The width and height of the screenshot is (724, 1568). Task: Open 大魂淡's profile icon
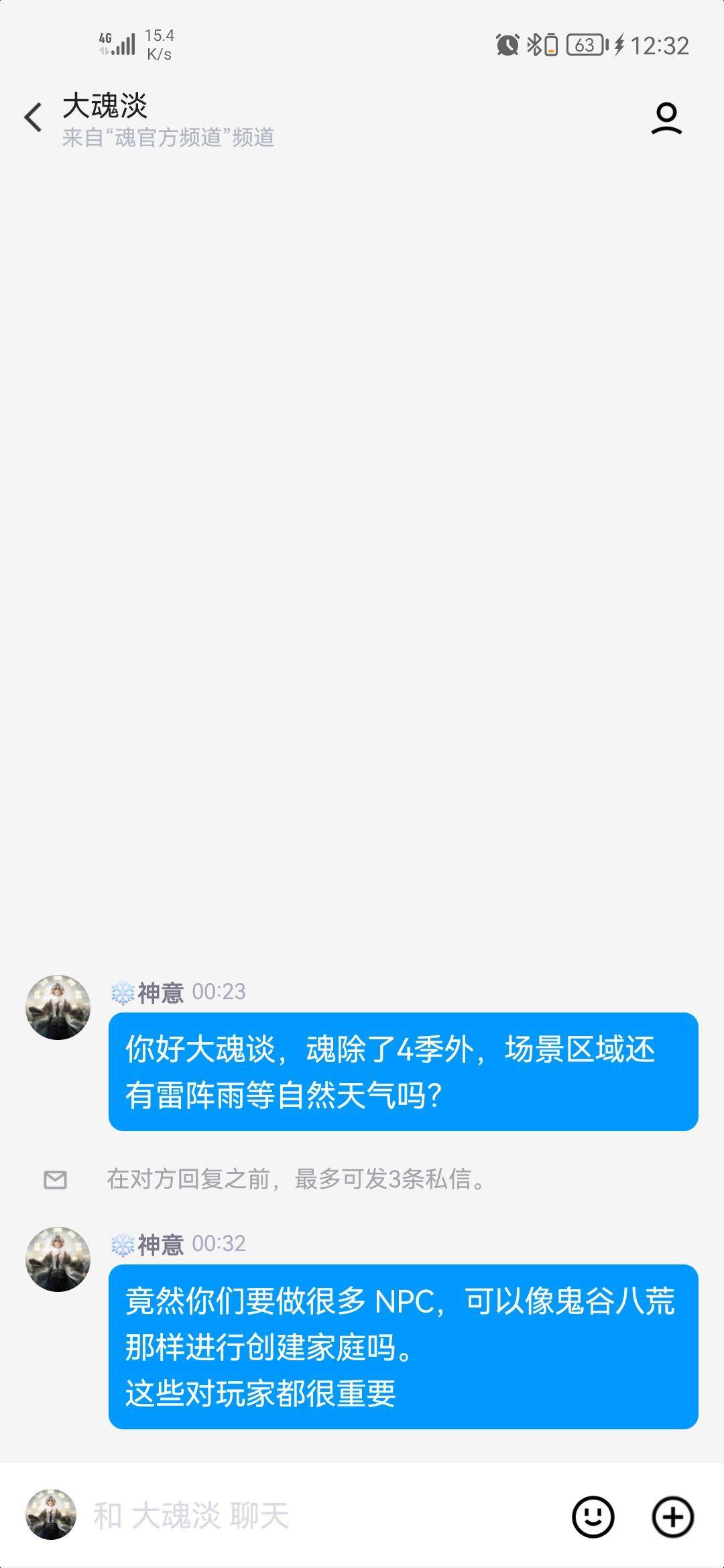tap(666, 119)
